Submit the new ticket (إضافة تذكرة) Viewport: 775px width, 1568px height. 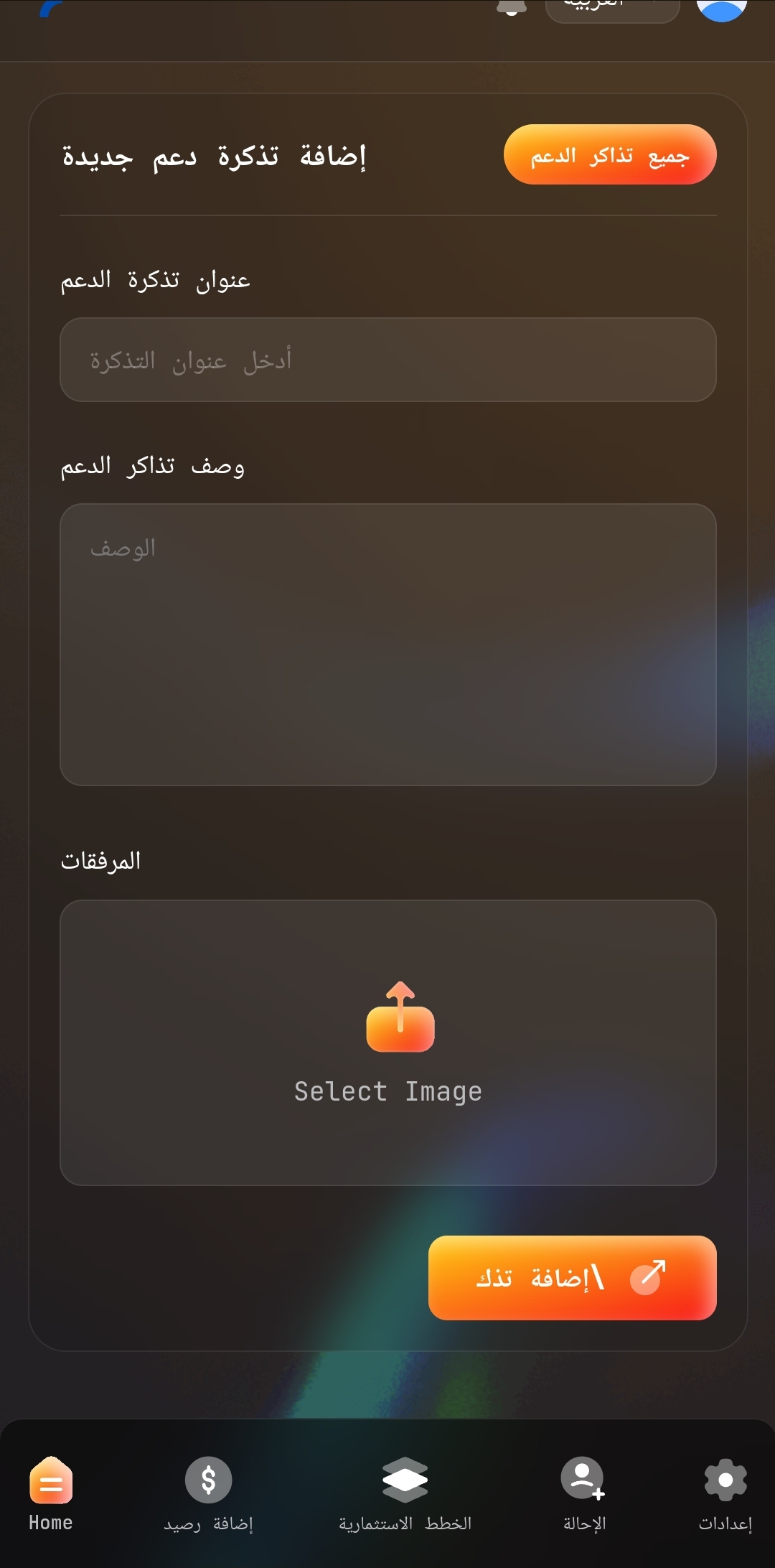[x=572, y=1278]
